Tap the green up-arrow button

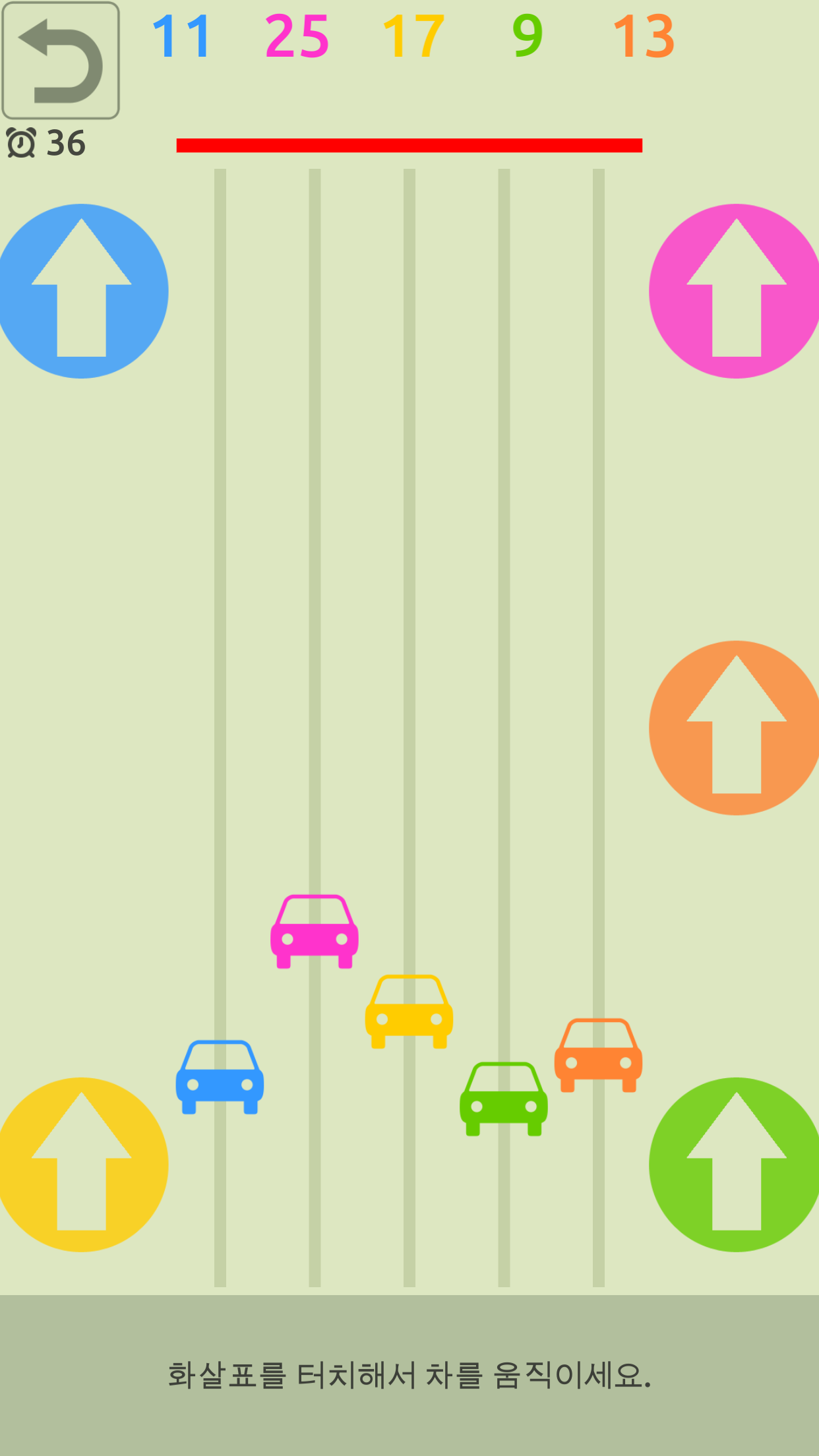[x=736, y=1165]
